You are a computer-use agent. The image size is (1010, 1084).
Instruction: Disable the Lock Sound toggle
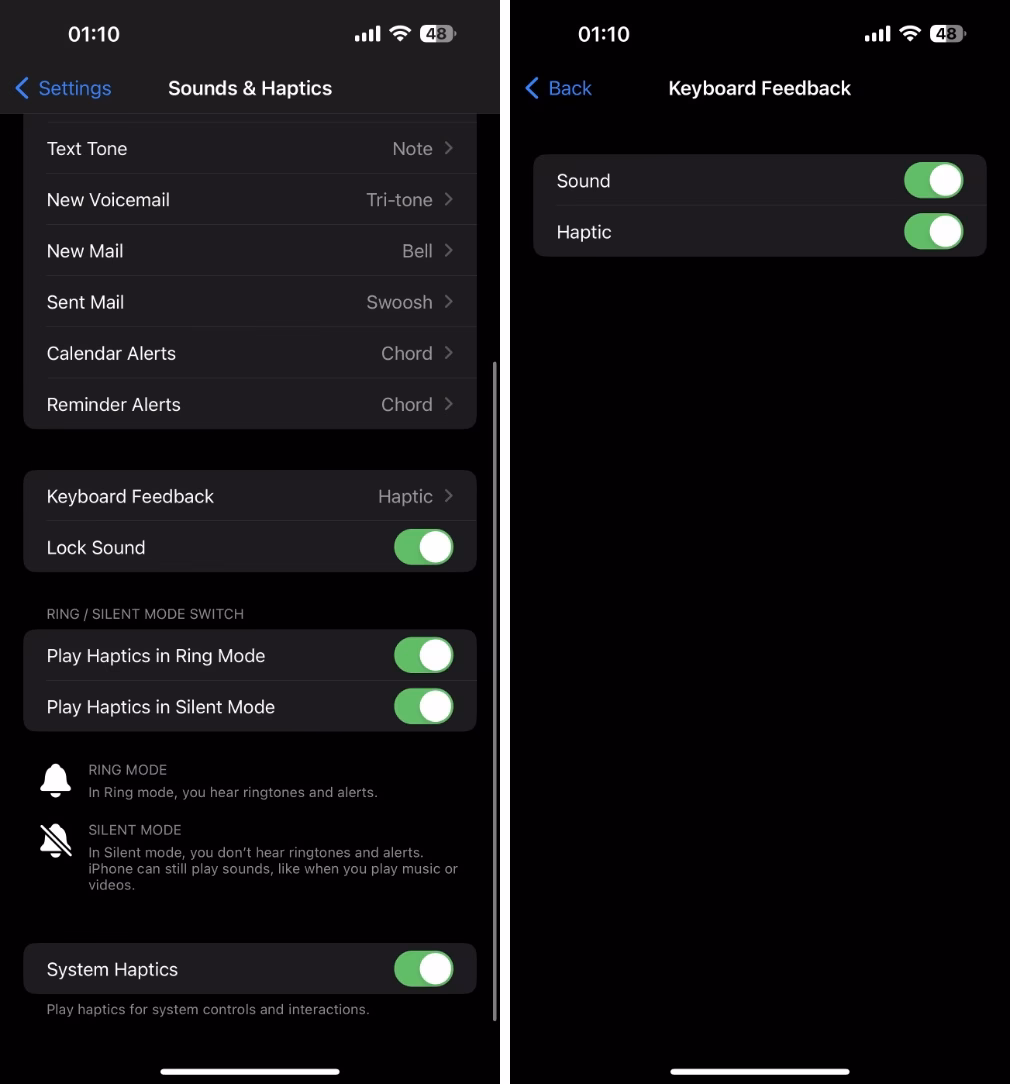423,547
